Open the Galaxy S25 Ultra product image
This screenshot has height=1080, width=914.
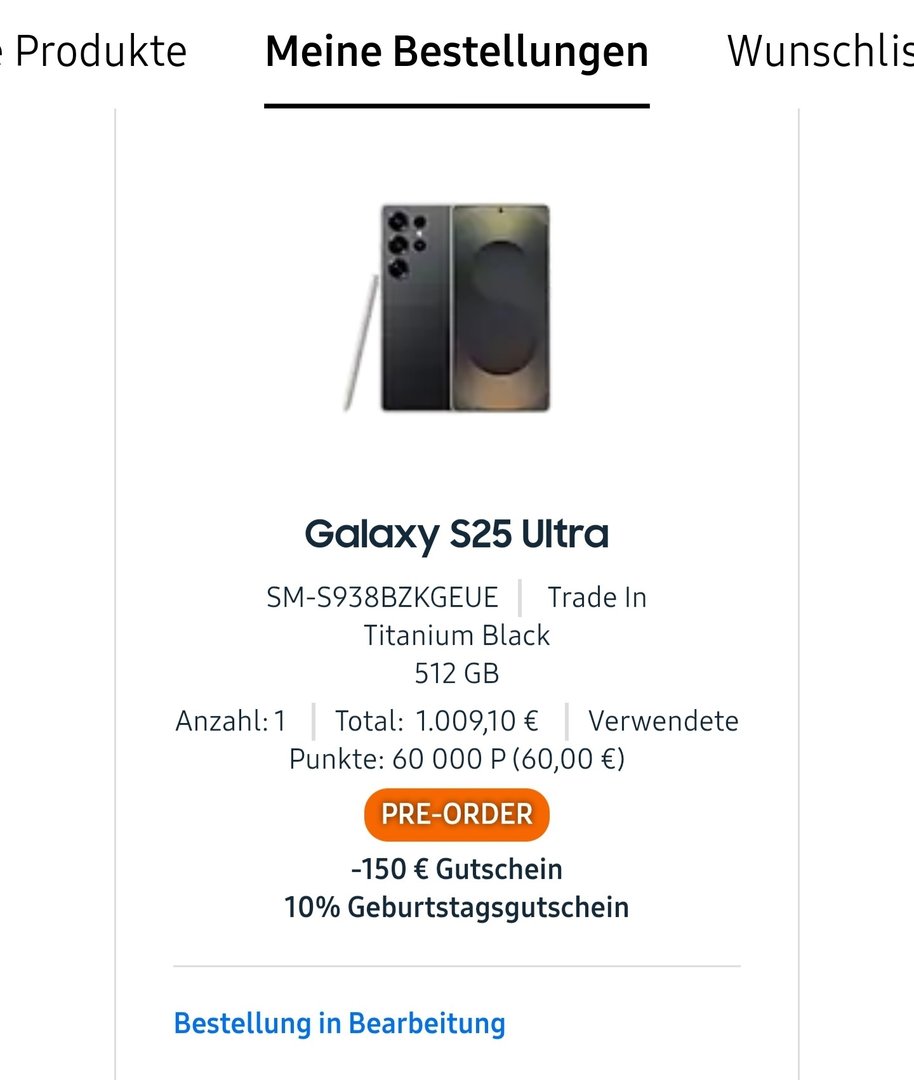(x=457, y=307)
